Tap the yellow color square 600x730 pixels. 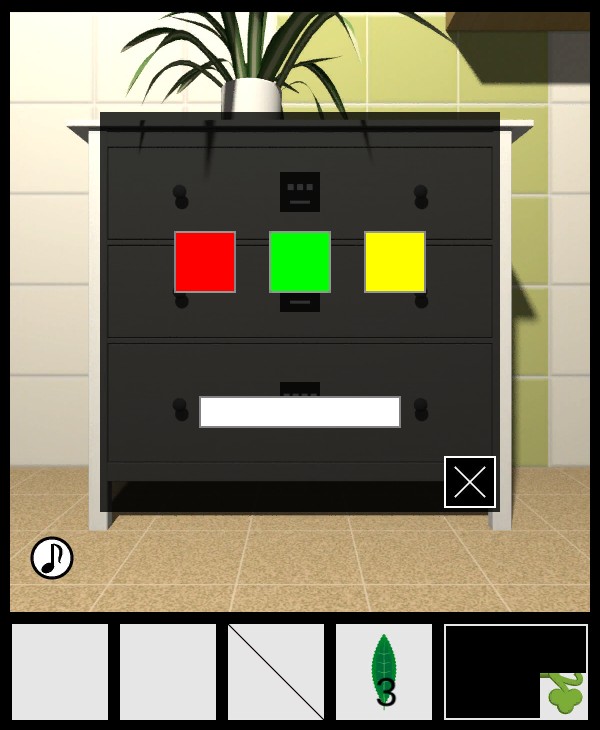pos(395,262)
